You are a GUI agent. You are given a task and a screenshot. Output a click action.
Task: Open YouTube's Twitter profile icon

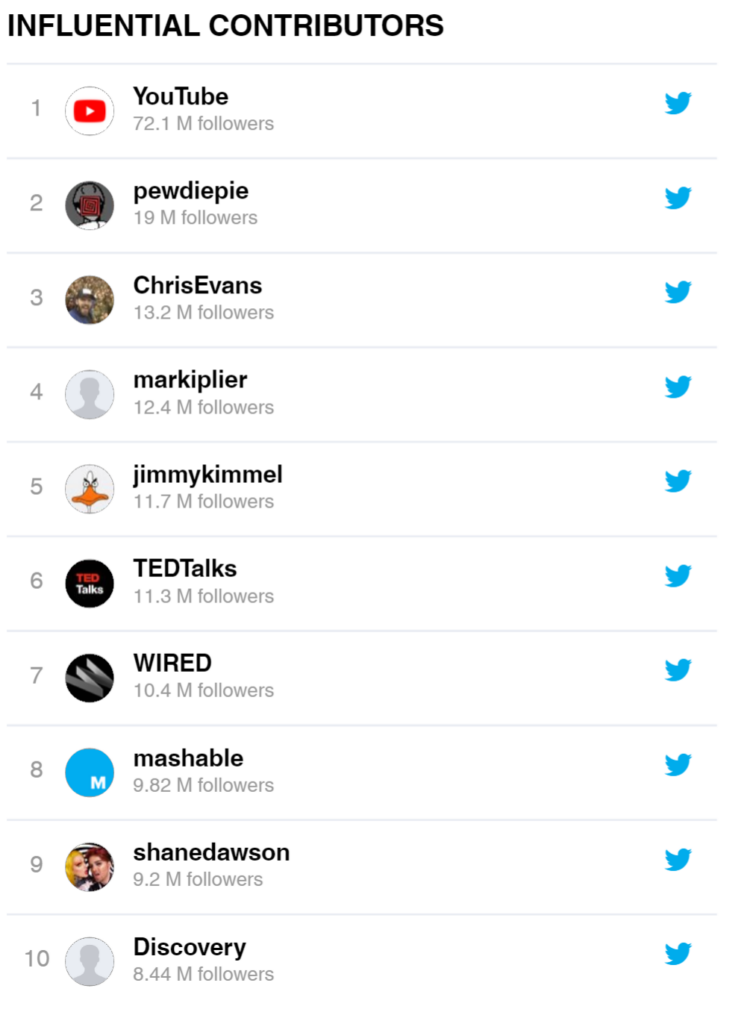(678, 103)
